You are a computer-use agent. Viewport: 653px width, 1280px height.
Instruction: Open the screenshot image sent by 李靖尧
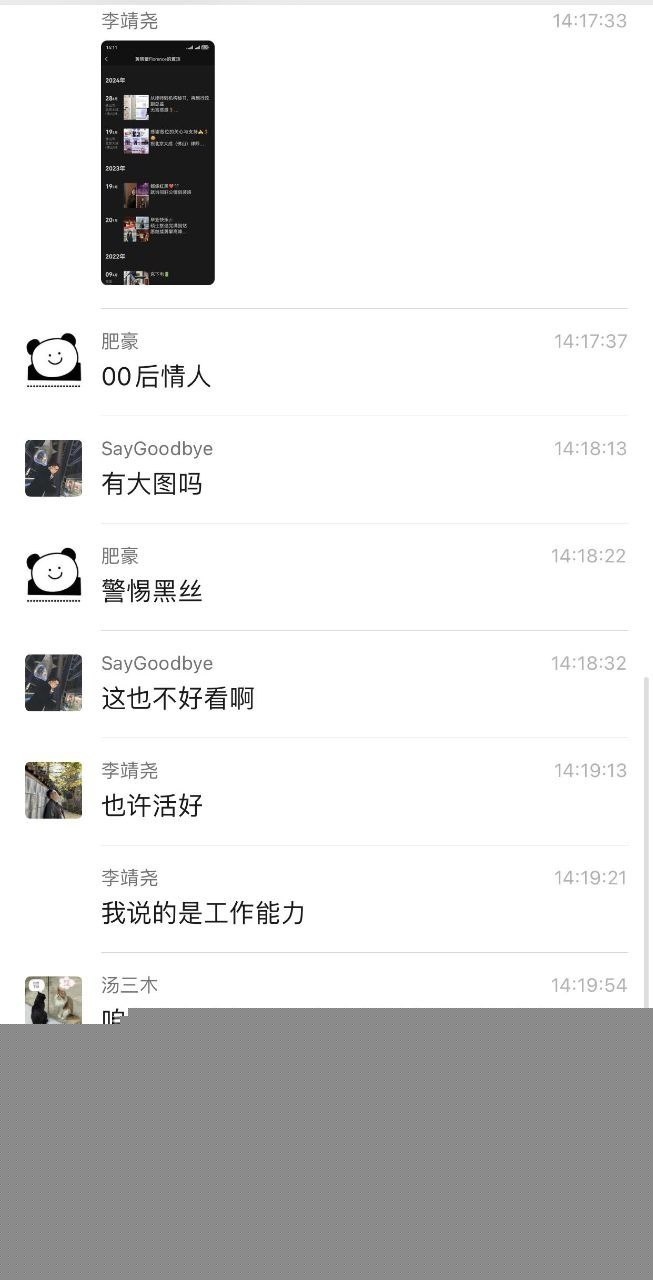click(158, 163)
